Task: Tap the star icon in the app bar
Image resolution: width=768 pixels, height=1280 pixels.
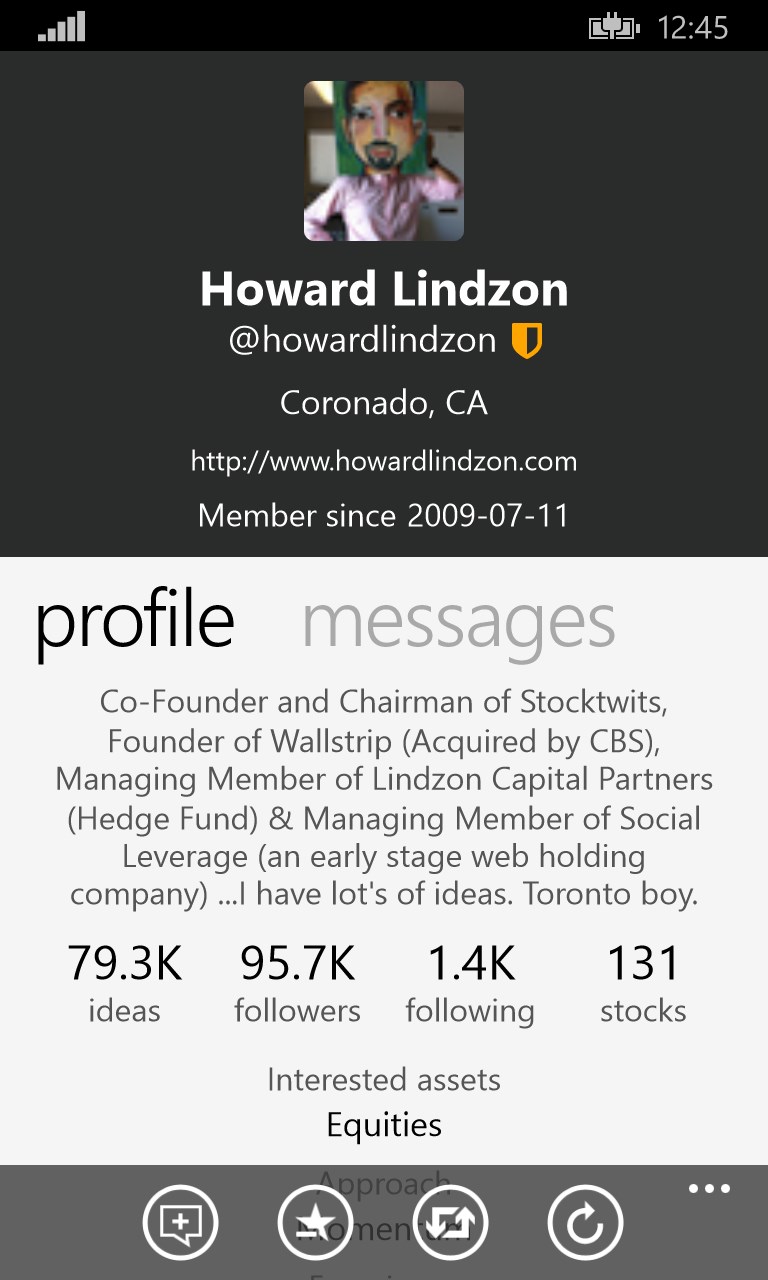Action: click(315, 1221)
